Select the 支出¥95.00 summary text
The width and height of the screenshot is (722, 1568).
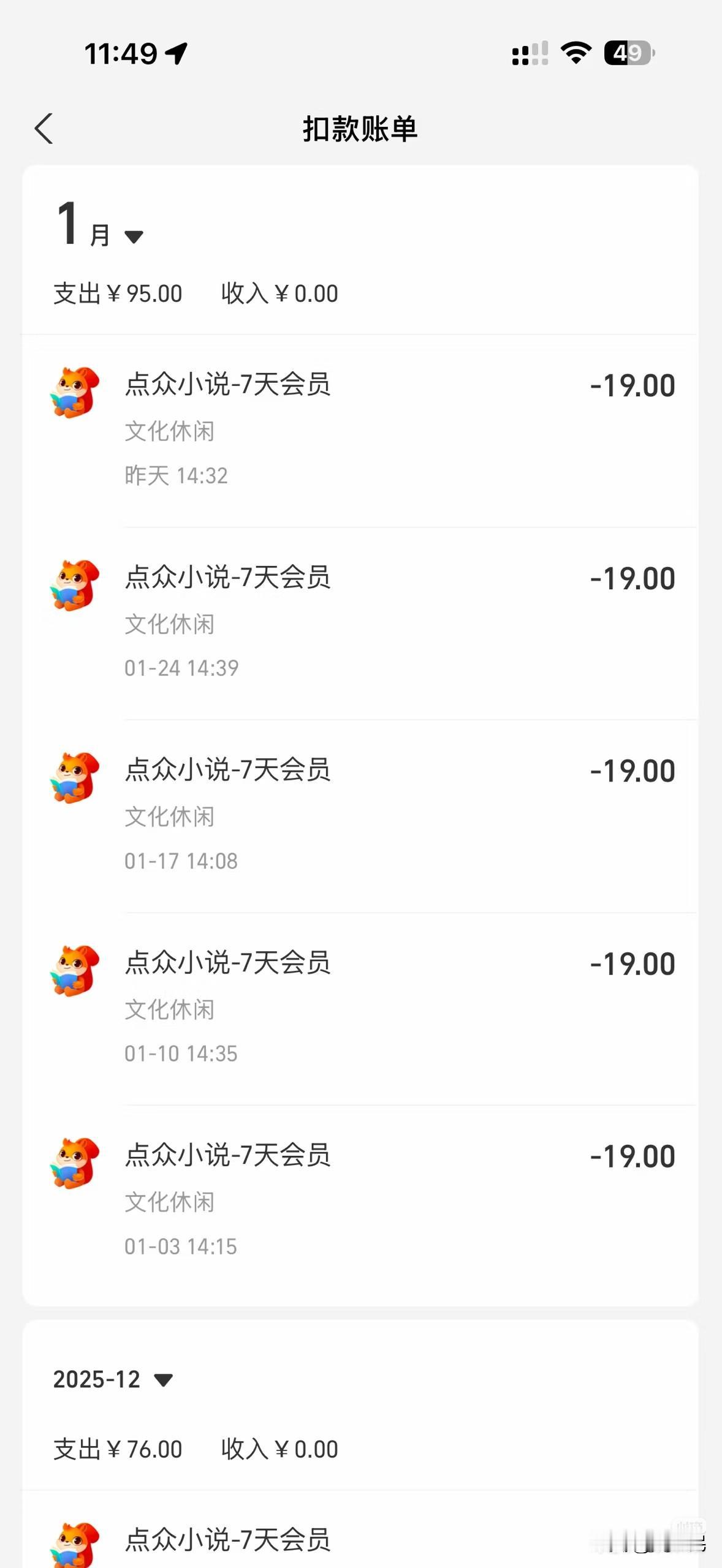[x=118, y=293]
